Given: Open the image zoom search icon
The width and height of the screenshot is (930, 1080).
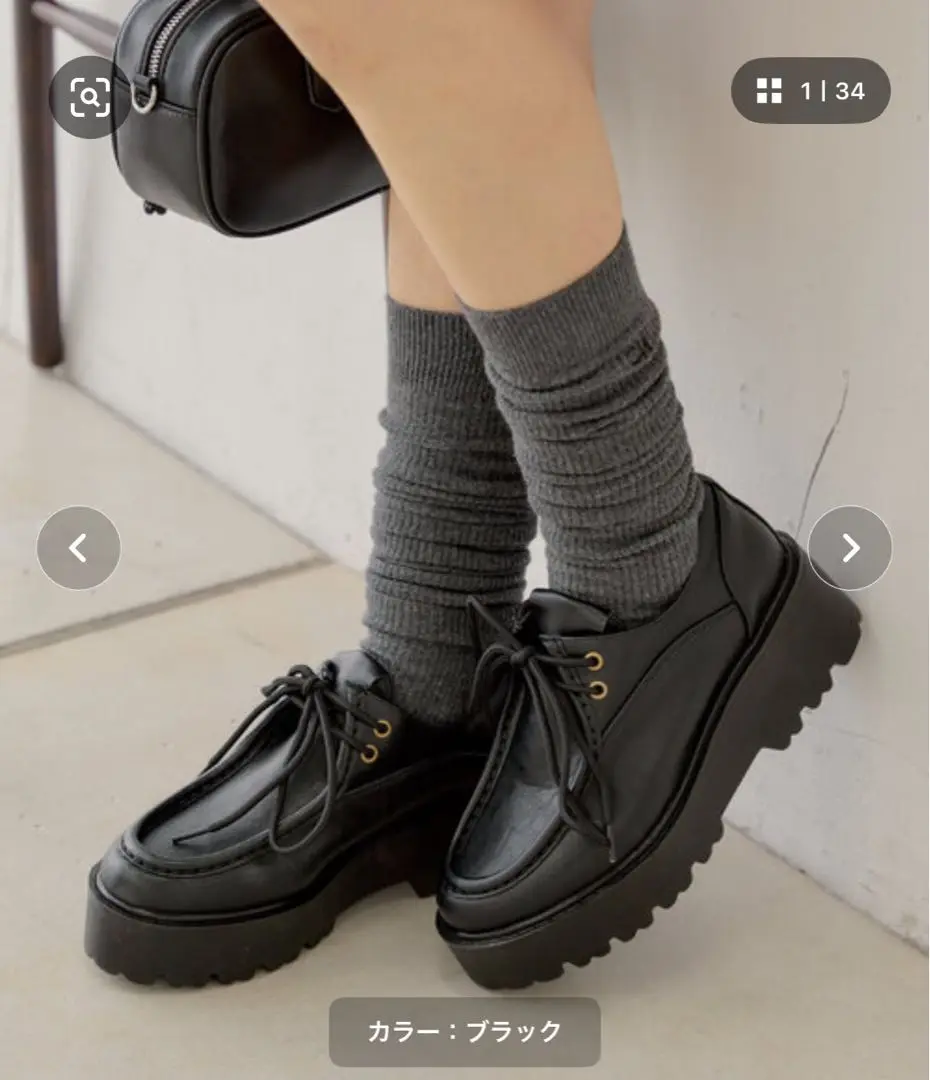Looking at the screenshot, I should pos(89,97).
